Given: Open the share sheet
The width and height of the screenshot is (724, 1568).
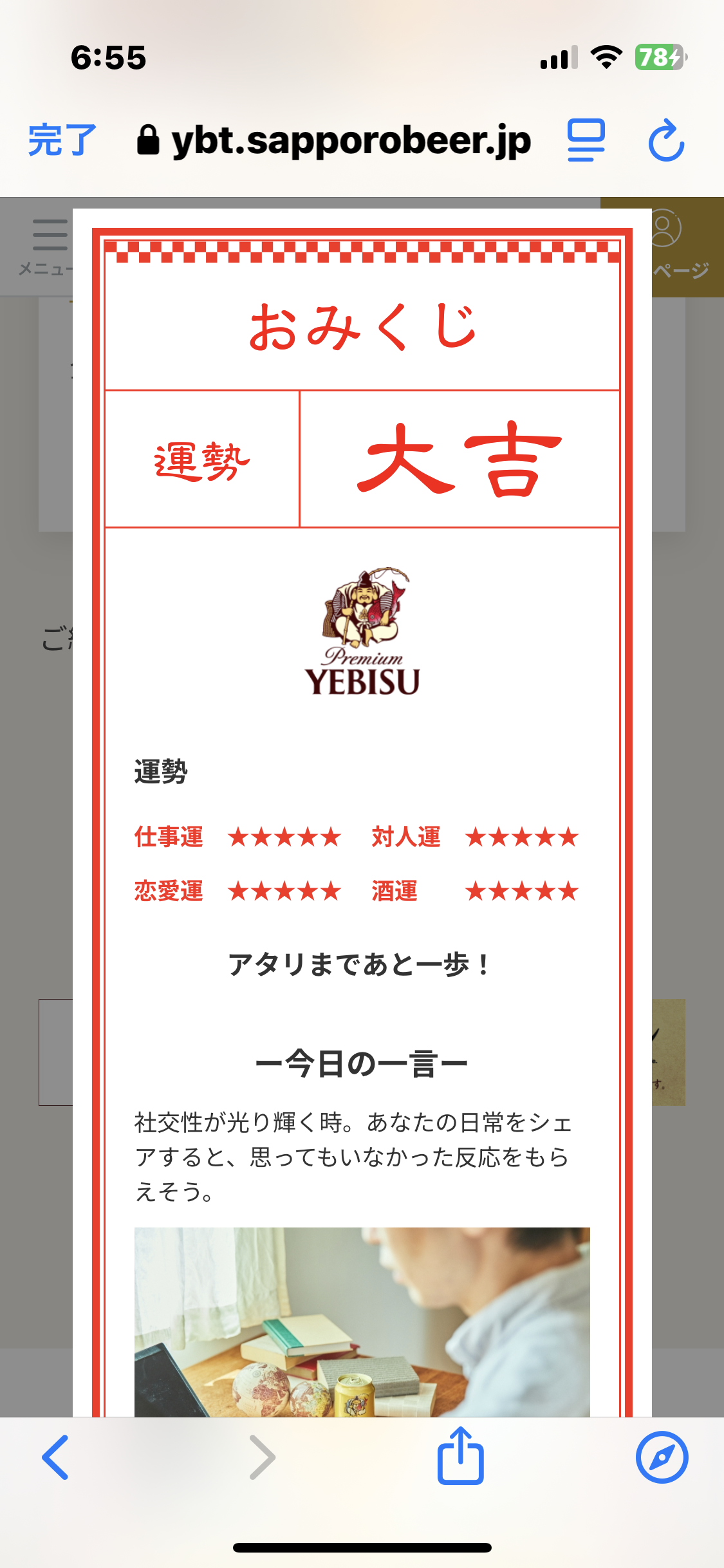Looking at the screenshot, I should (461, 1455).
